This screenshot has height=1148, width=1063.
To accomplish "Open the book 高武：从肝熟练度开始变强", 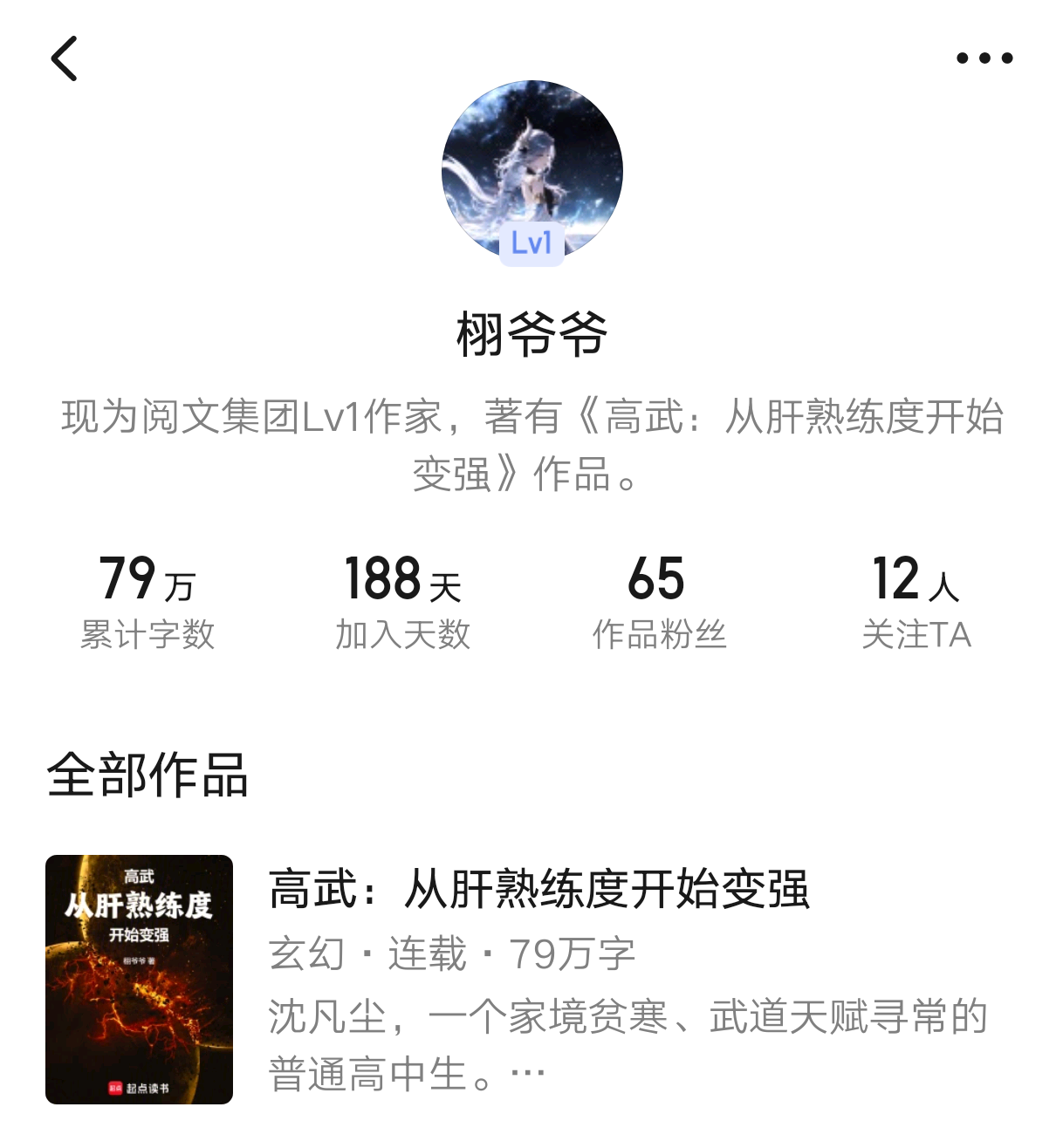I will coord(538,890).
